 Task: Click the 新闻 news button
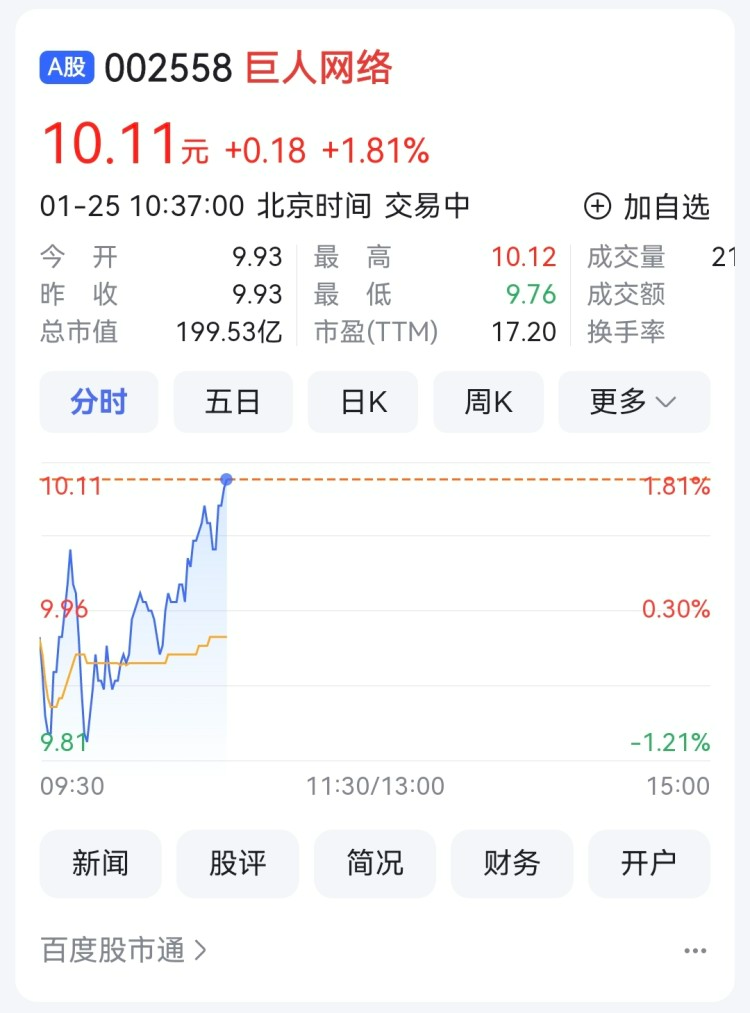(x=100, y=864)
